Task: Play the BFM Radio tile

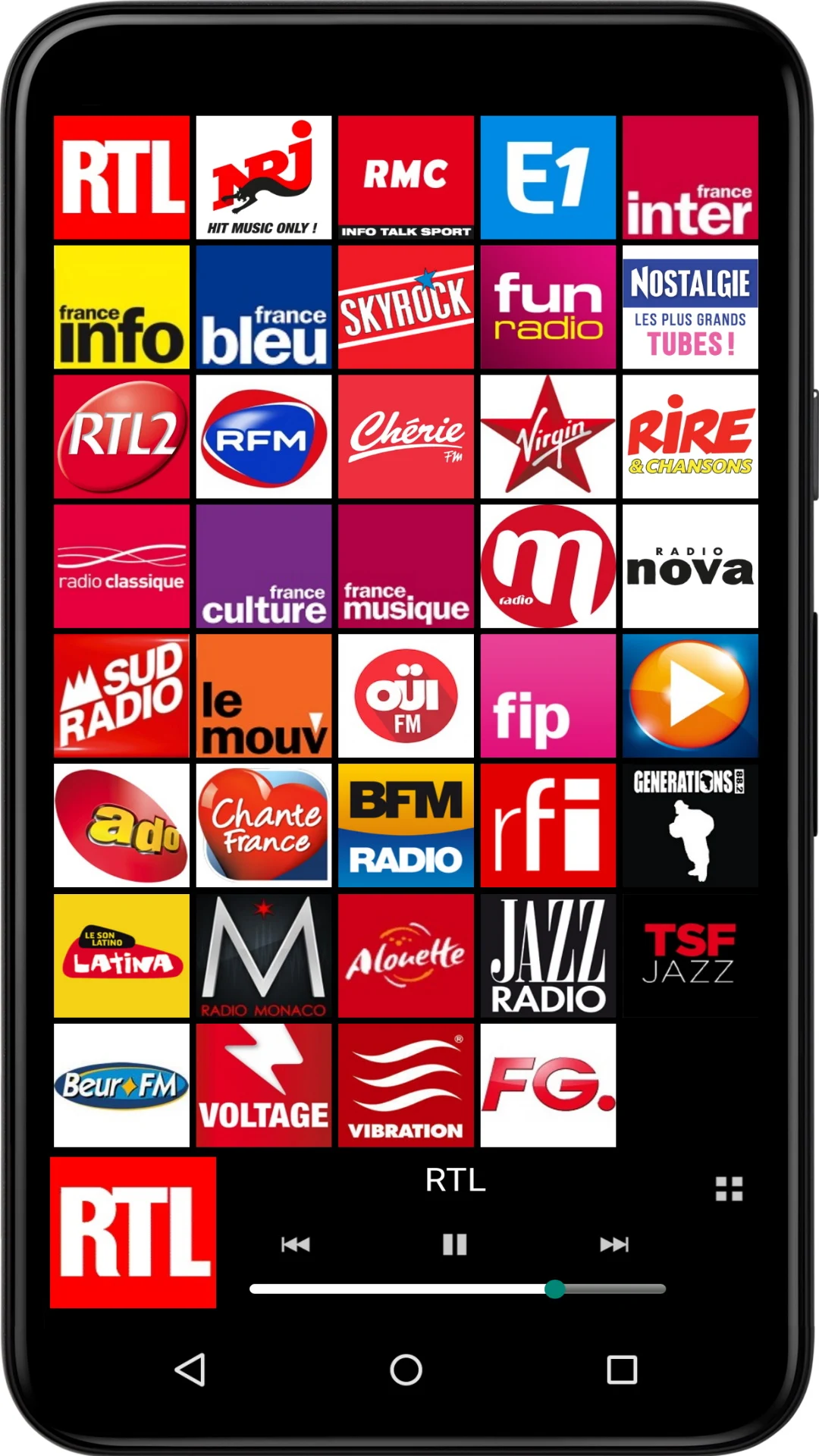Action: pos(406,826)
